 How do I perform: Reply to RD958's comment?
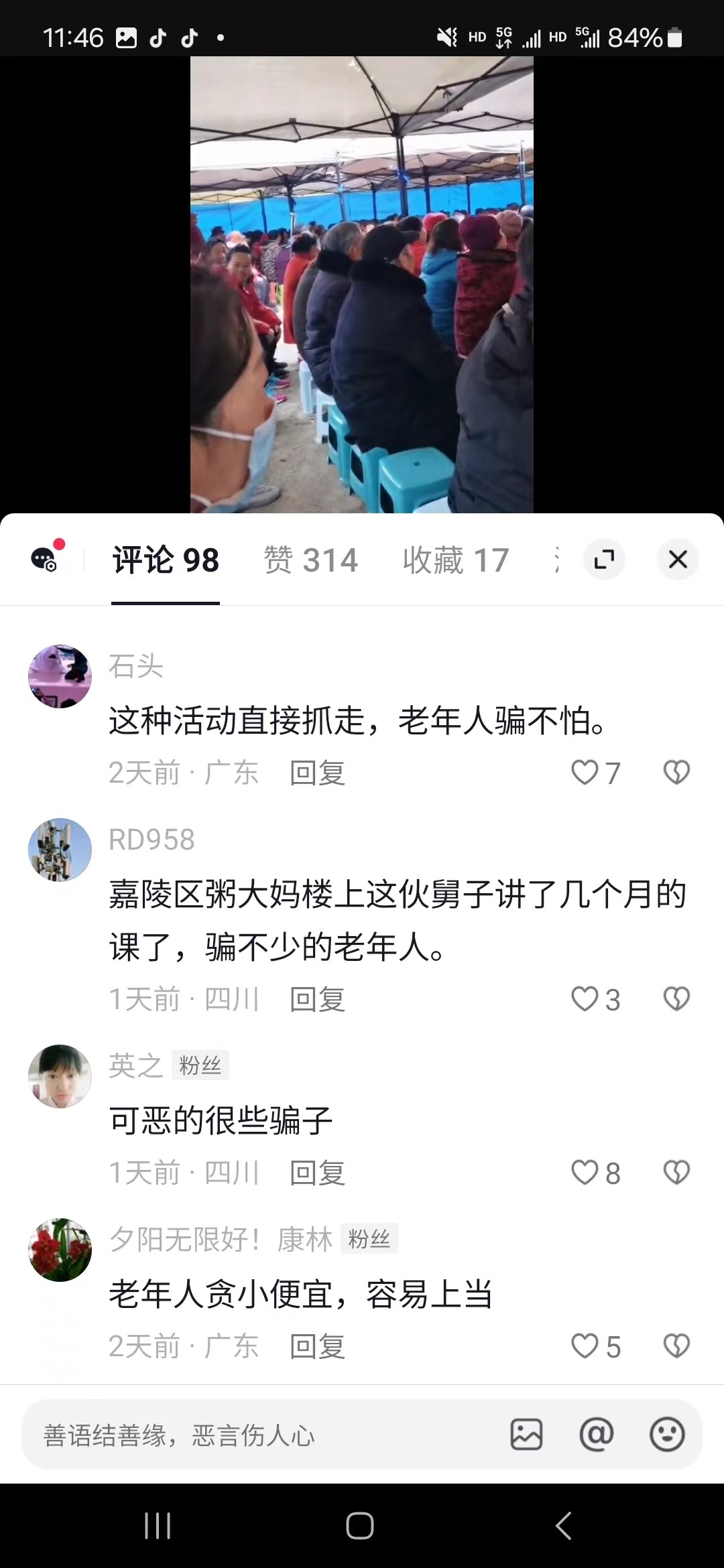(317, 1000)
